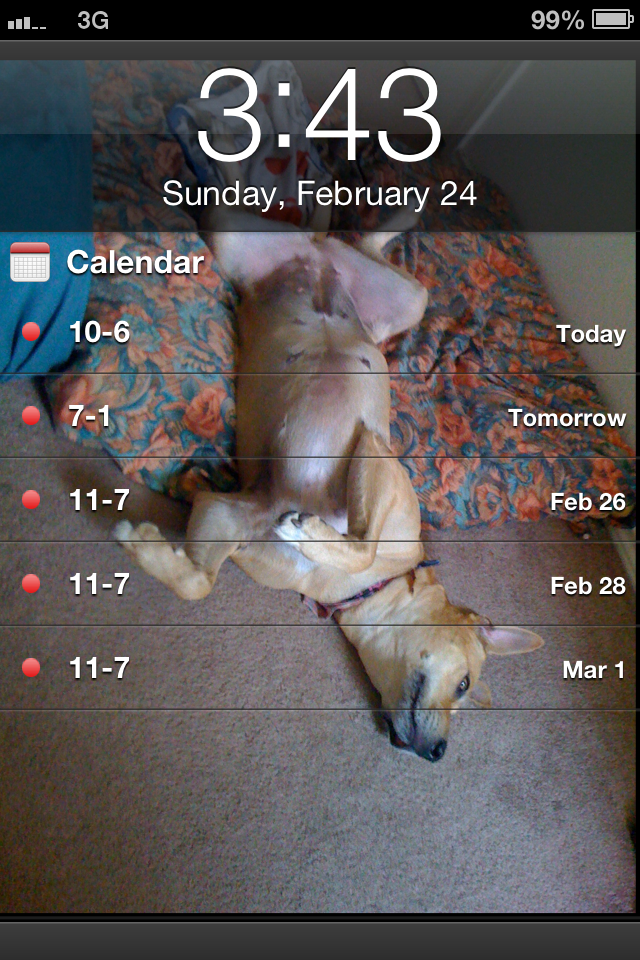Screen dimensions: 640x960
Task: Select the 11-7 event on Feb 28
Action: [320, 583]
